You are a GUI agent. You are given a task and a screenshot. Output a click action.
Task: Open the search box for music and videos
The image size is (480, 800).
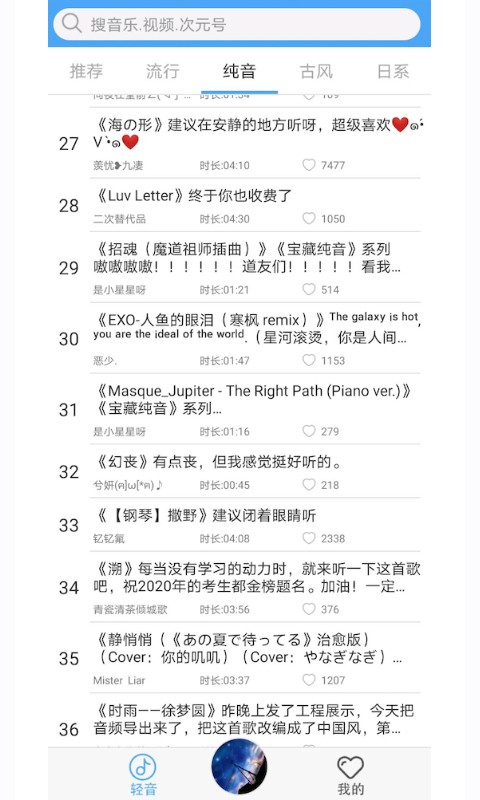(237, 23)
